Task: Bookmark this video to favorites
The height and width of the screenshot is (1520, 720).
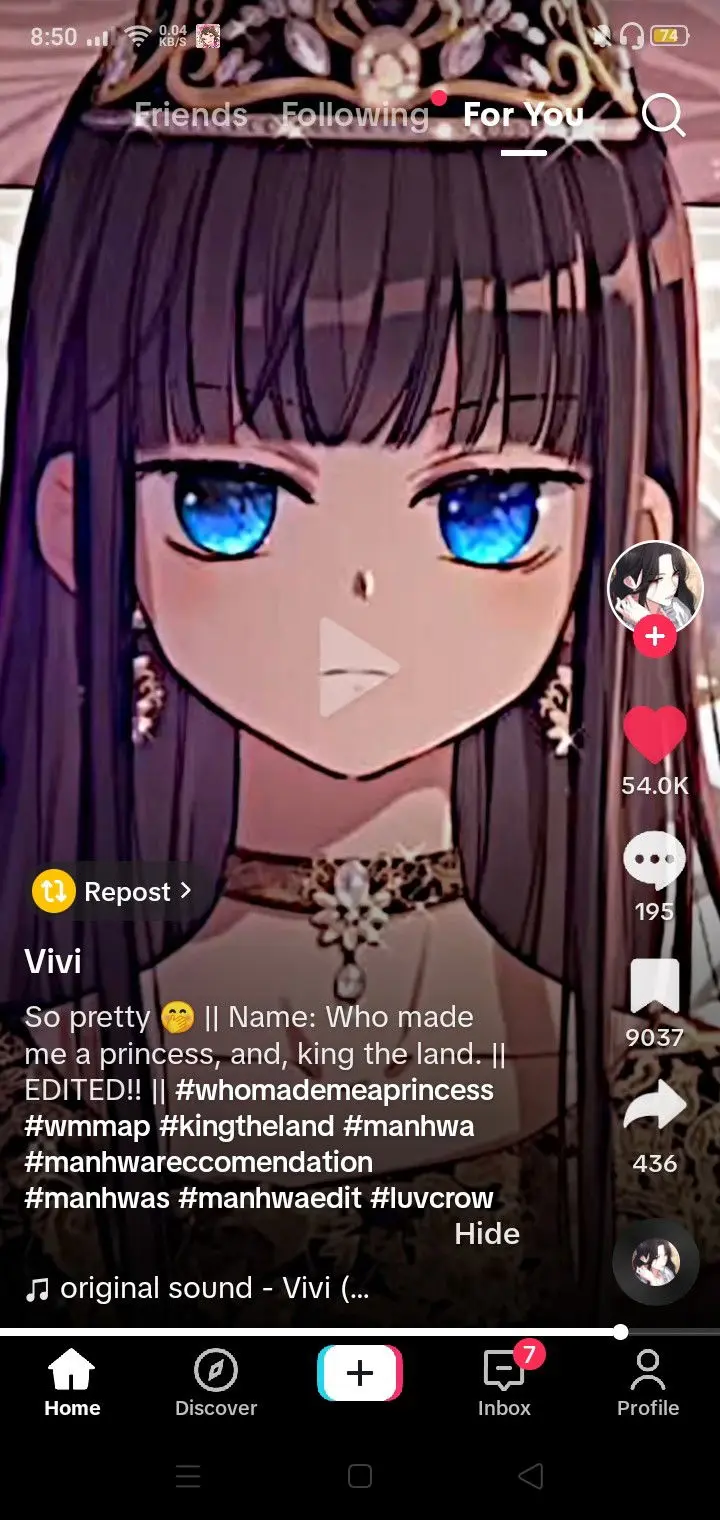Action: (x=655, y=988)
